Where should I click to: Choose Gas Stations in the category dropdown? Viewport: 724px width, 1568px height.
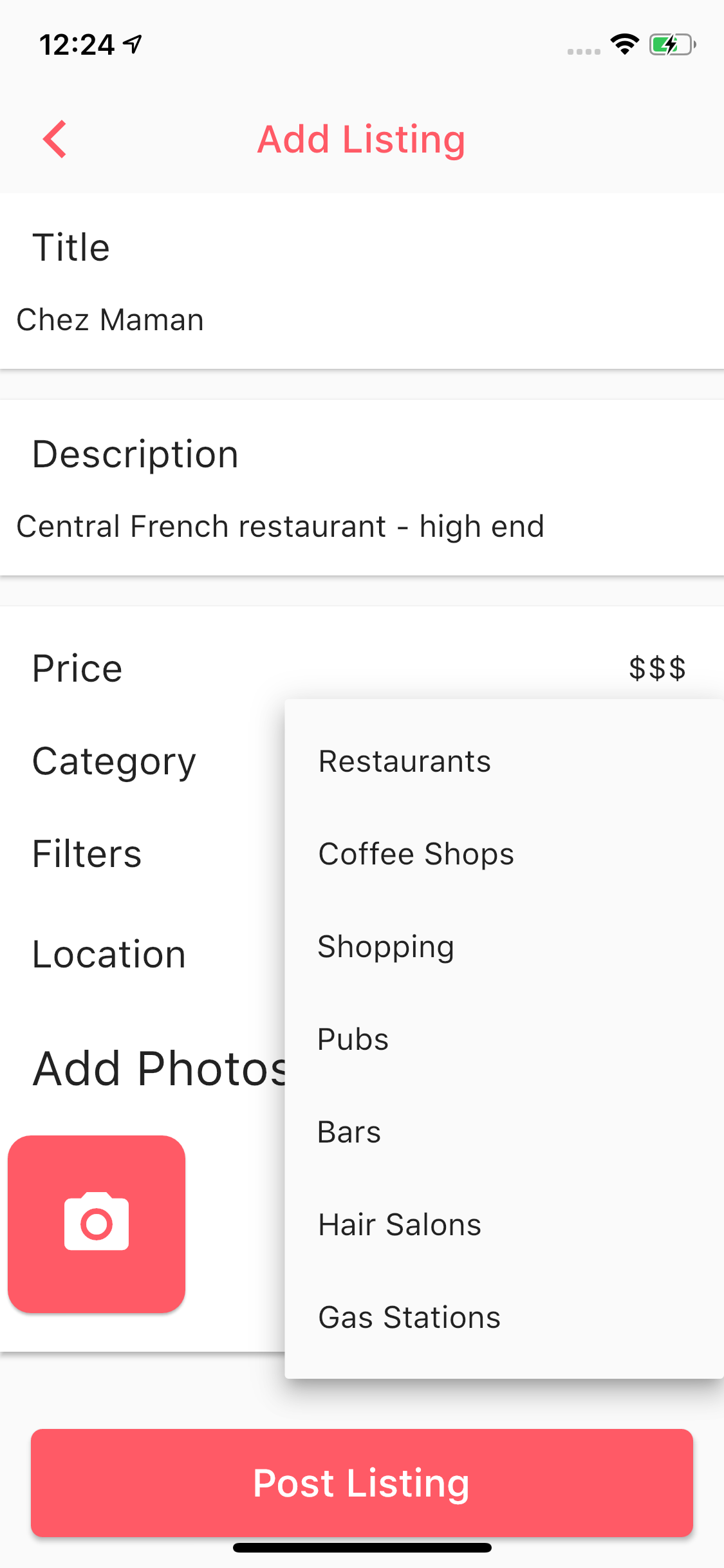pyautogui.click(x=409, y=1317)
